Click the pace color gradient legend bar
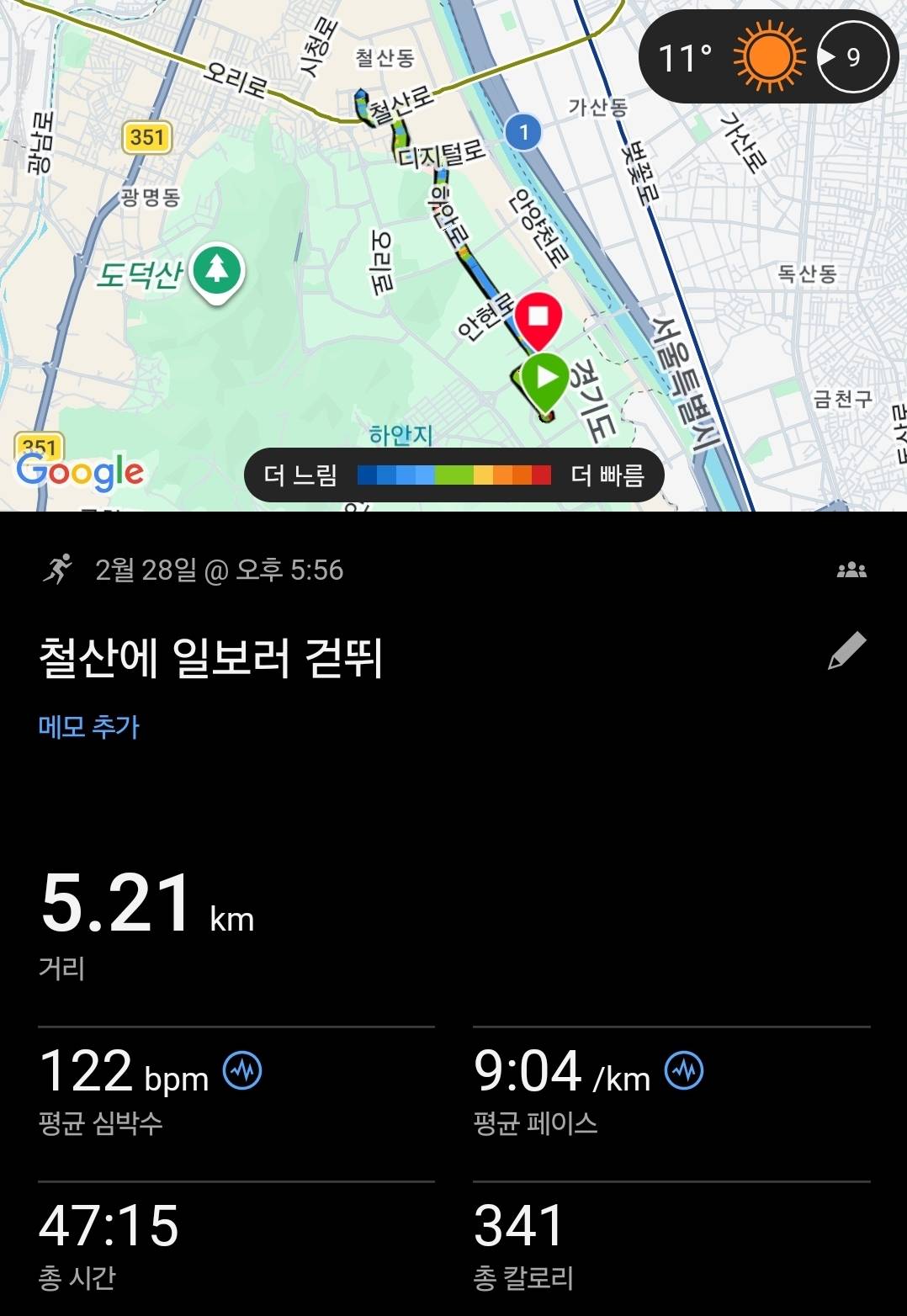The image size is (907, 1316). click(453, 474)
